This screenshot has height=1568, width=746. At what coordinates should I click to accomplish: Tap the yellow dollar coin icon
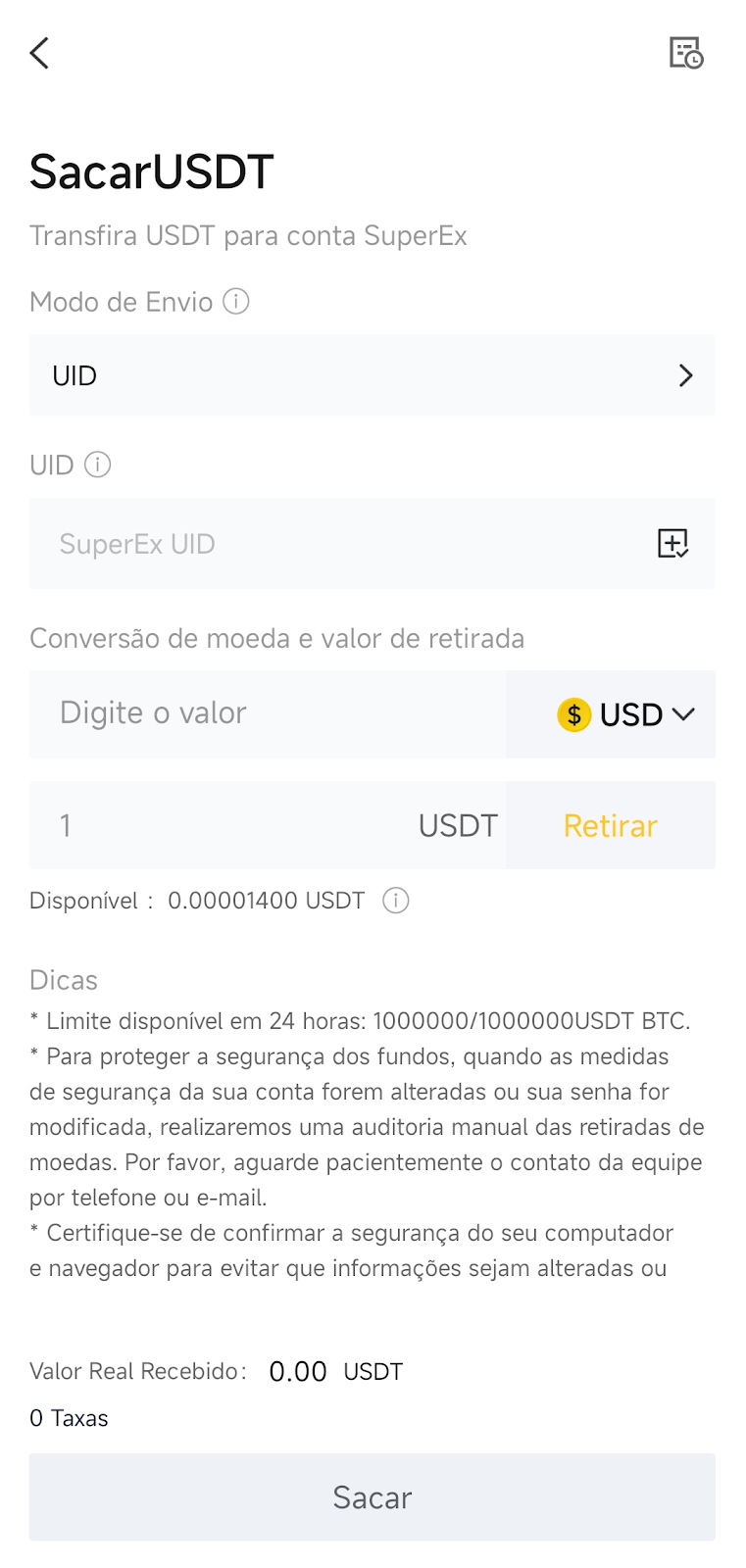575,714
